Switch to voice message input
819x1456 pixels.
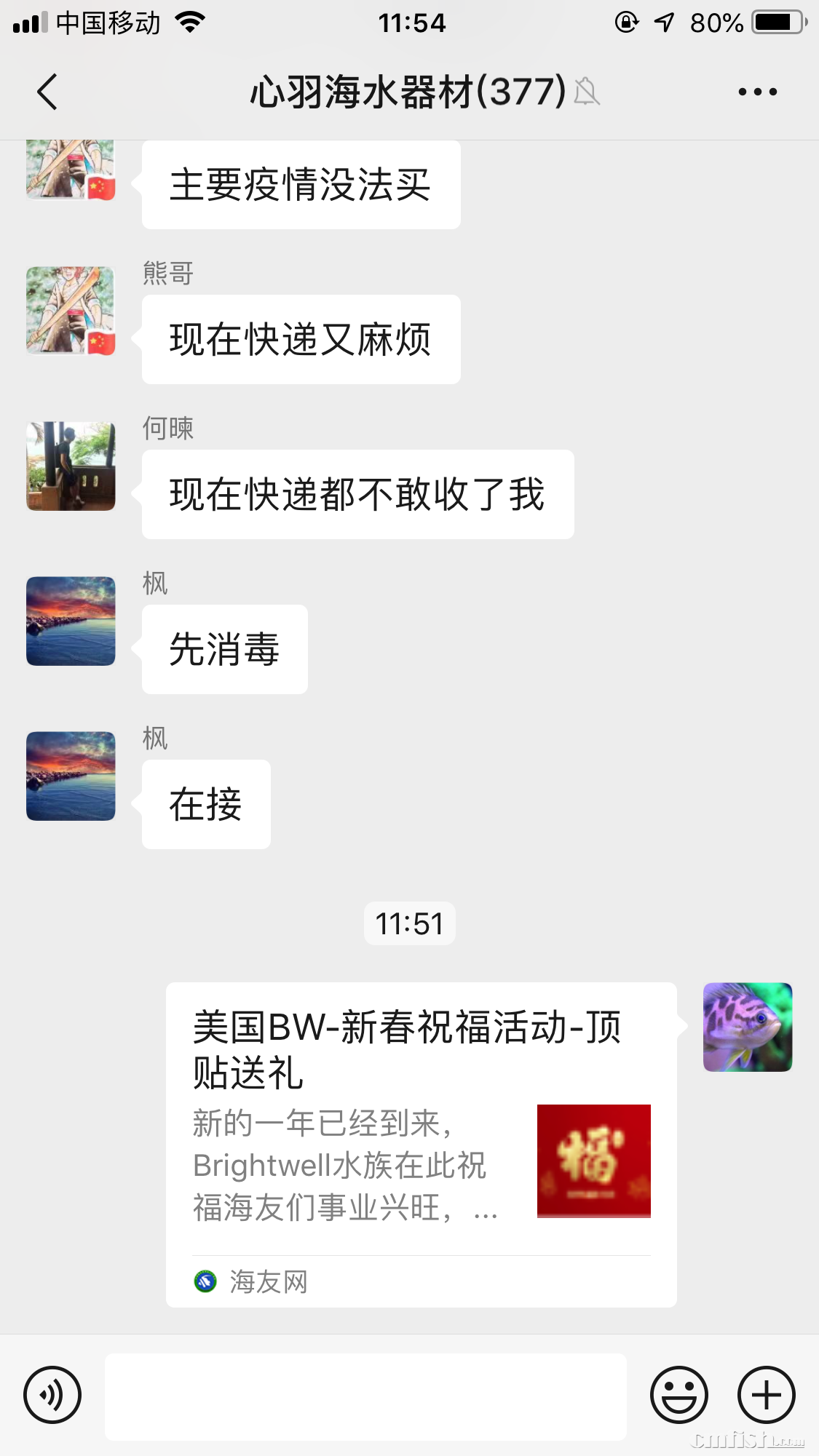(x=52, y=1395)
